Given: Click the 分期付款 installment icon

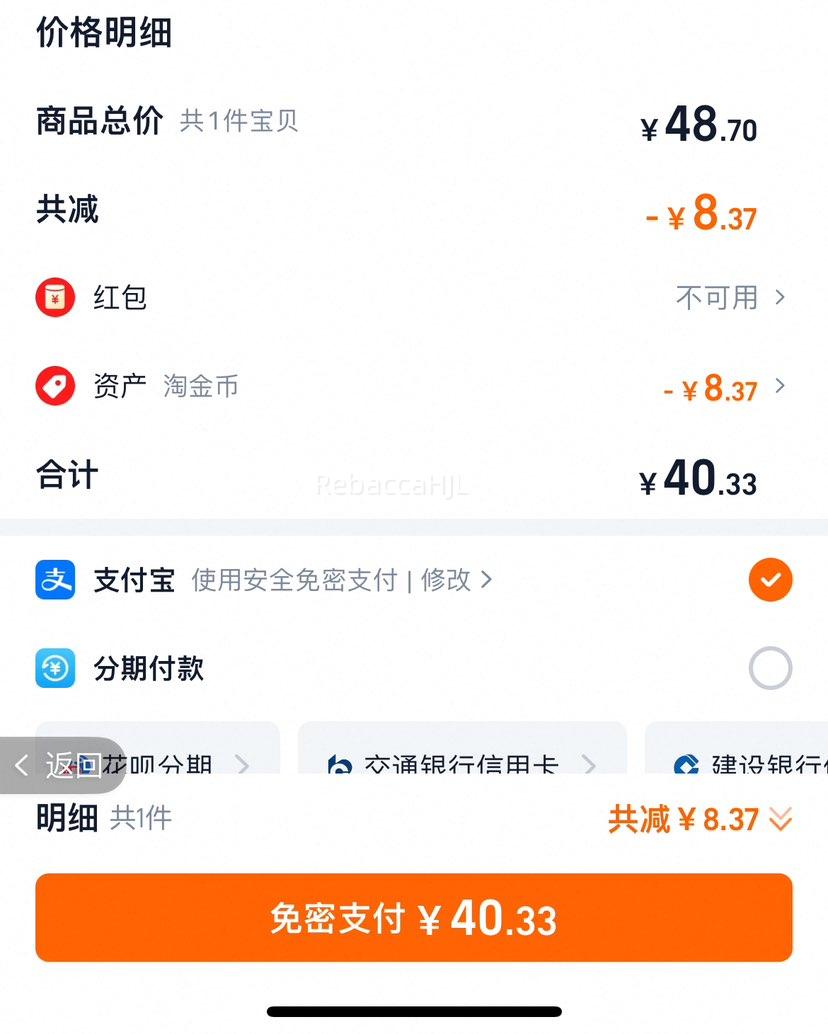Looking at the screenshot, I should coord(54,668).
